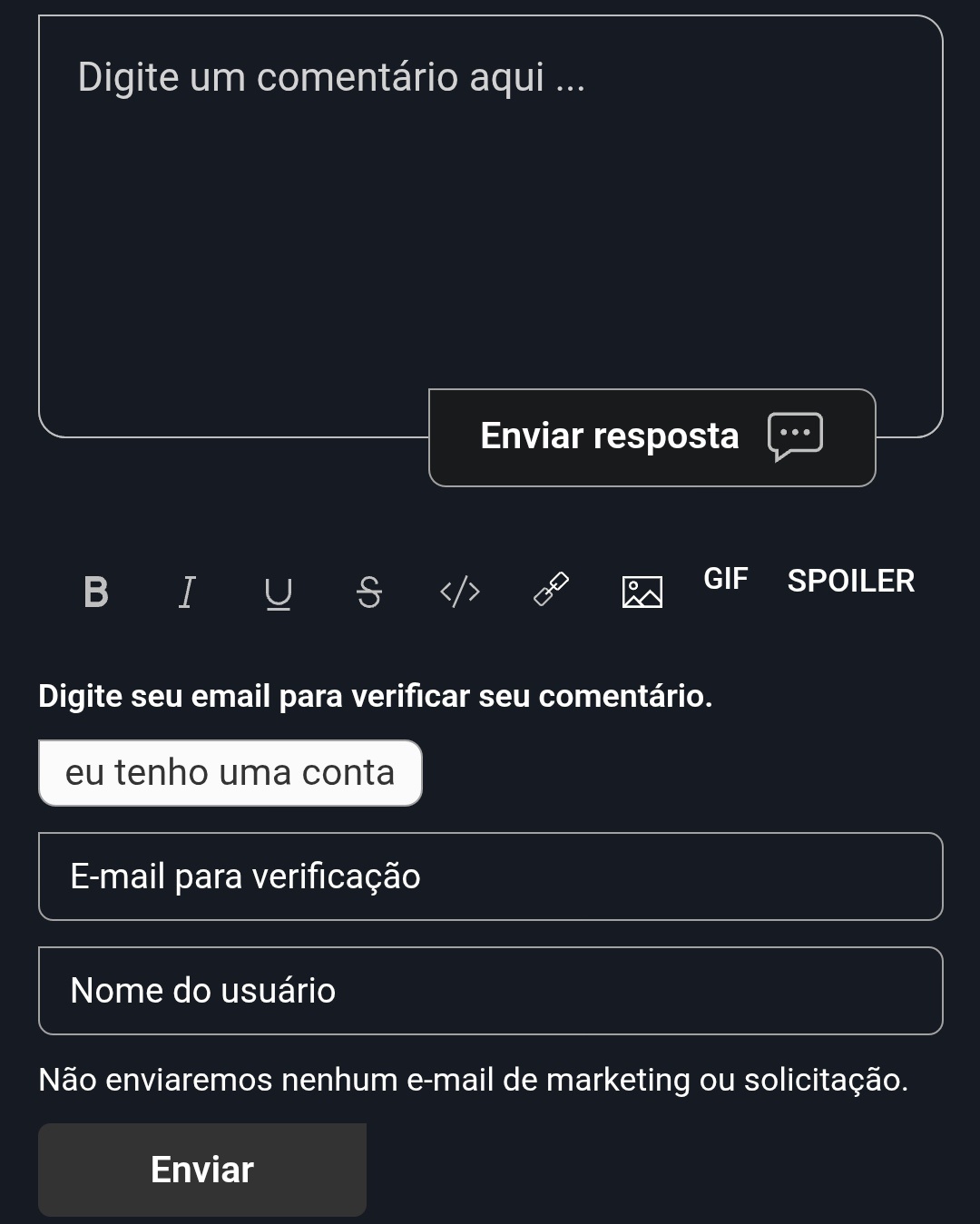
Task: Apply bold formatting
Action: tap(95, 592)
